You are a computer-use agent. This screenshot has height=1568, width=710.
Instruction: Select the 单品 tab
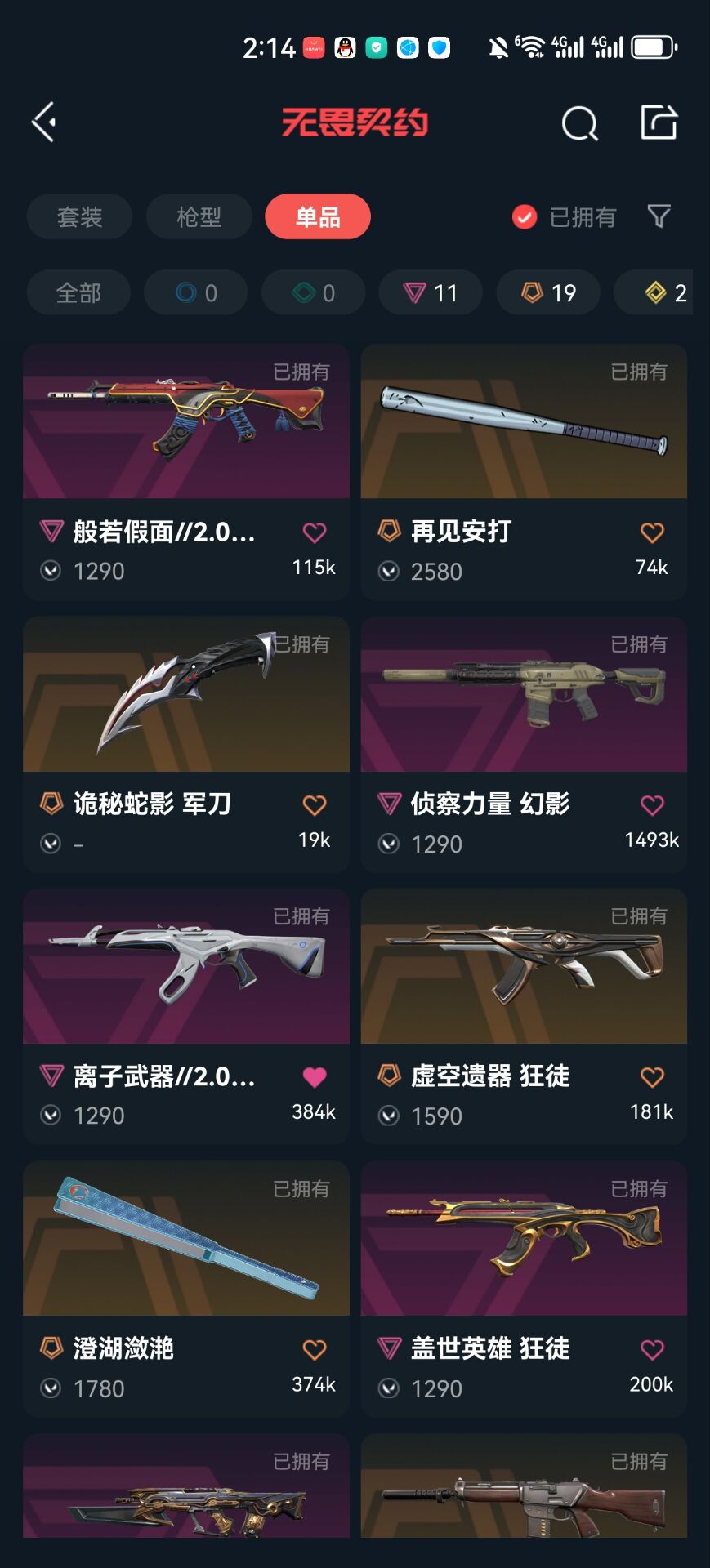click(x=318, y=217)
